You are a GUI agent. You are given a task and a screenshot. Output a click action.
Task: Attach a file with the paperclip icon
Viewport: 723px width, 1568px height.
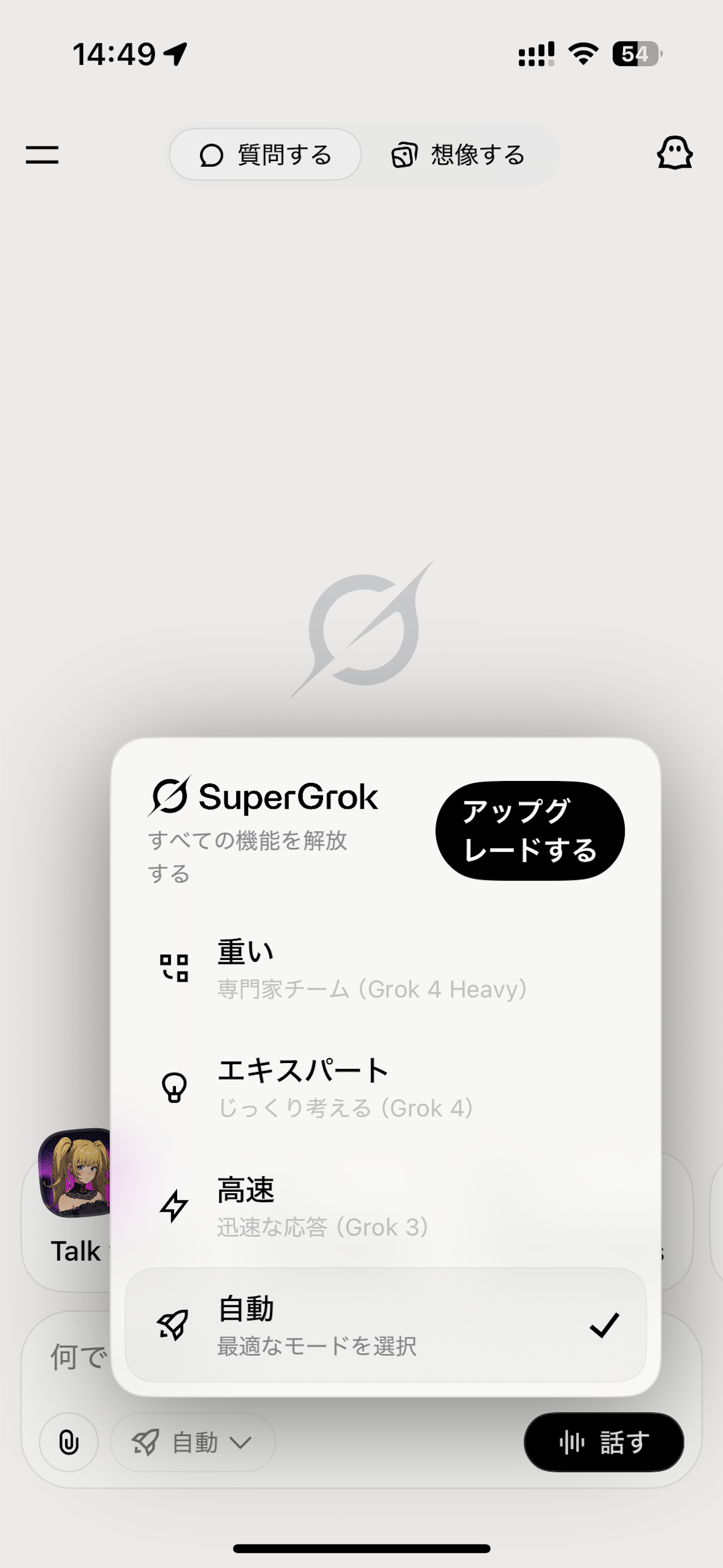coord(69,1443)
